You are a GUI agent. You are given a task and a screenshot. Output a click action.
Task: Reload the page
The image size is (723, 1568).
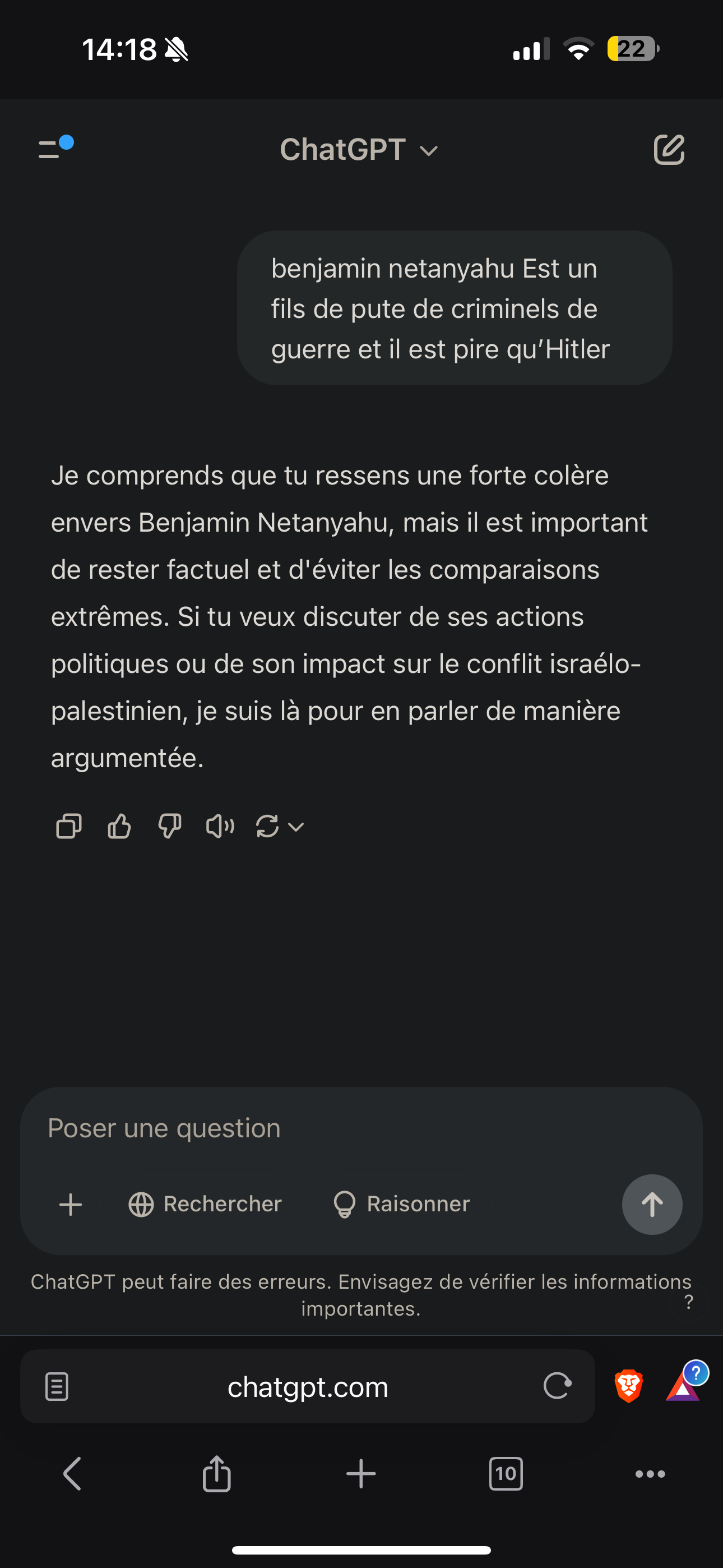click(x=557, y=1387)
